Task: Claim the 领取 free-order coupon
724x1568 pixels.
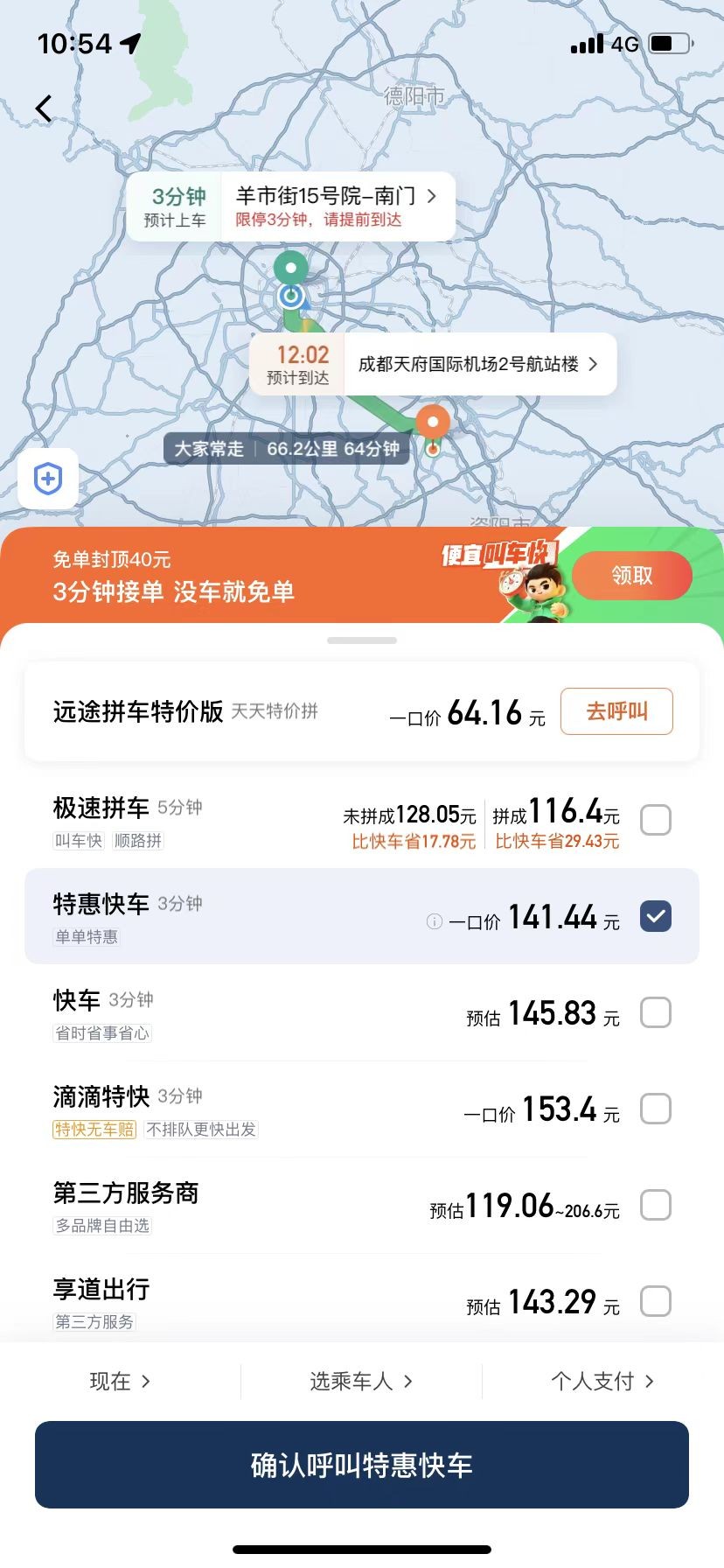Action: pyautogui.click(x=631, y=576)
